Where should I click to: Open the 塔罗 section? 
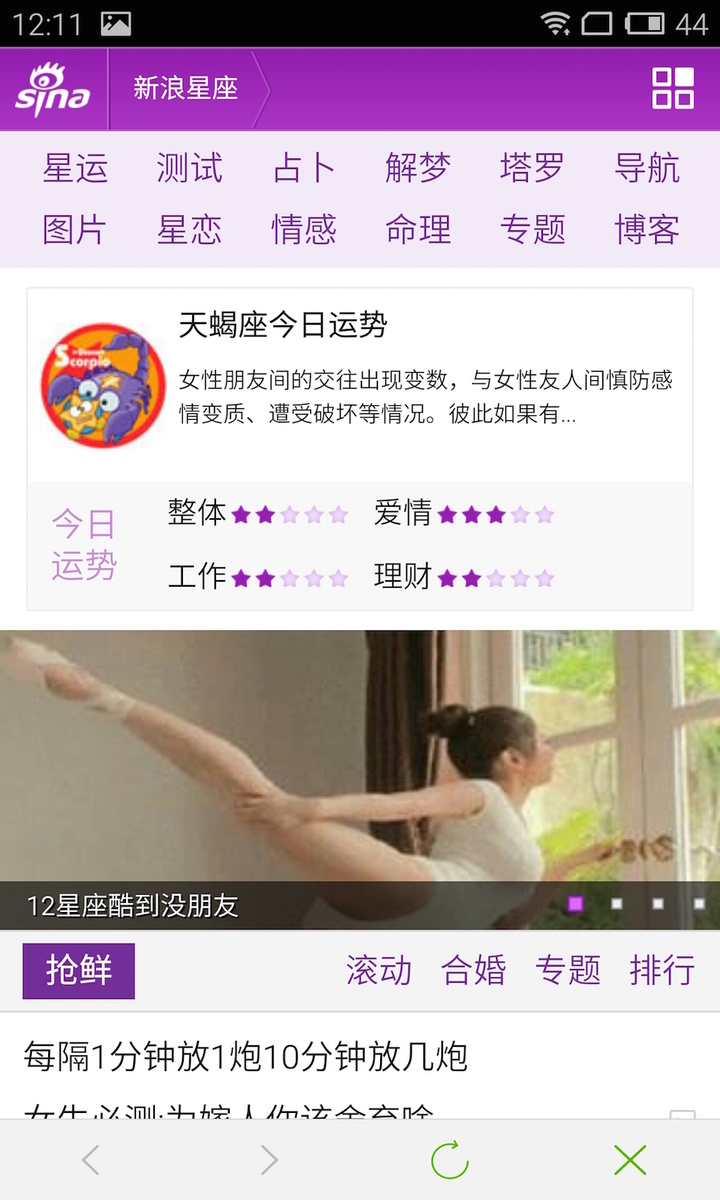pos(532,168)
